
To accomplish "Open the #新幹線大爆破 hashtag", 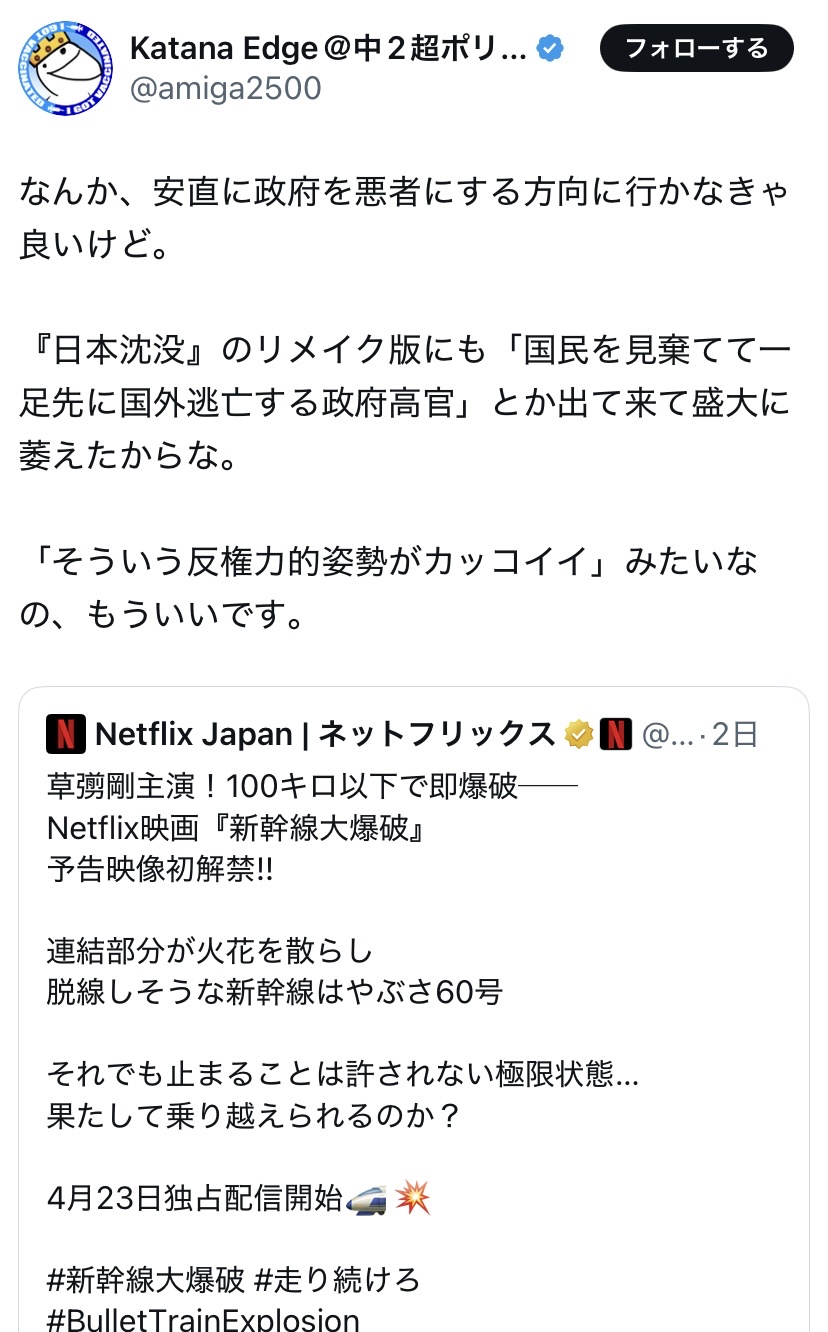I will pos(145,1278).
